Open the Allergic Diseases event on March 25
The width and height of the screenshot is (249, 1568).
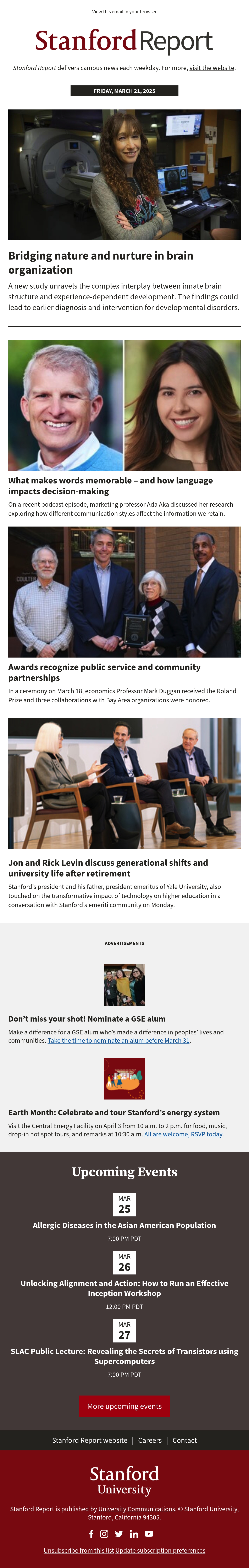124,1225
